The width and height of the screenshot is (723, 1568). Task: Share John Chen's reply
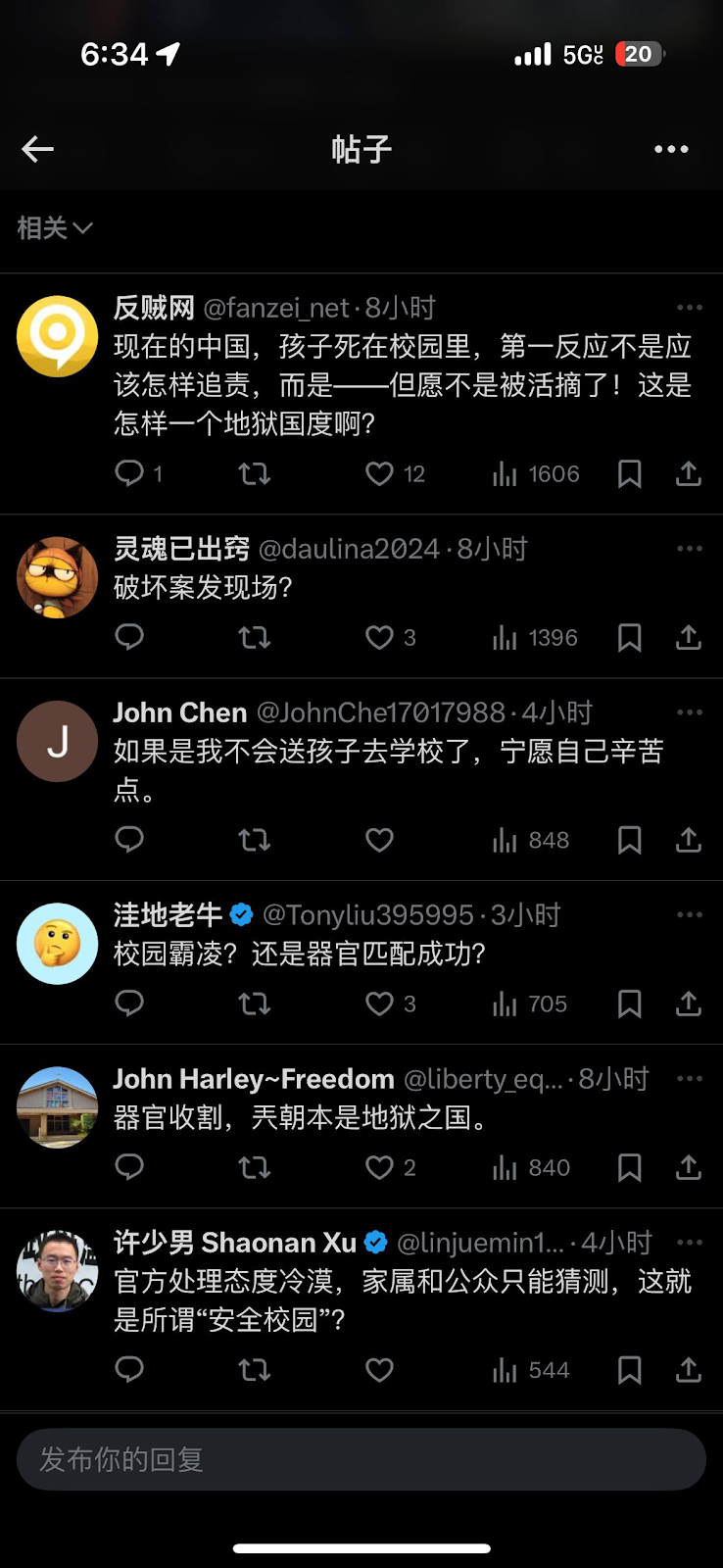(689, 841)
